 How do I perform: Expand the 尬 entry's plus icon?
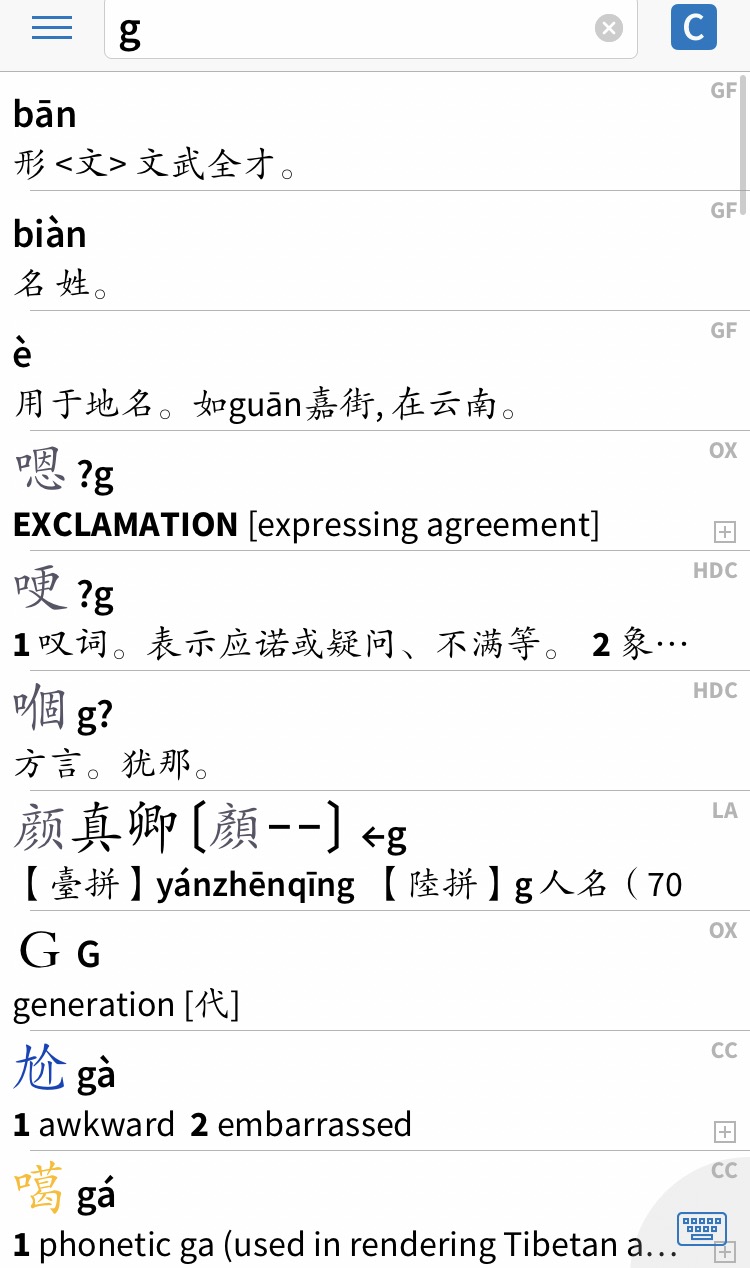tap(725, 1132)
